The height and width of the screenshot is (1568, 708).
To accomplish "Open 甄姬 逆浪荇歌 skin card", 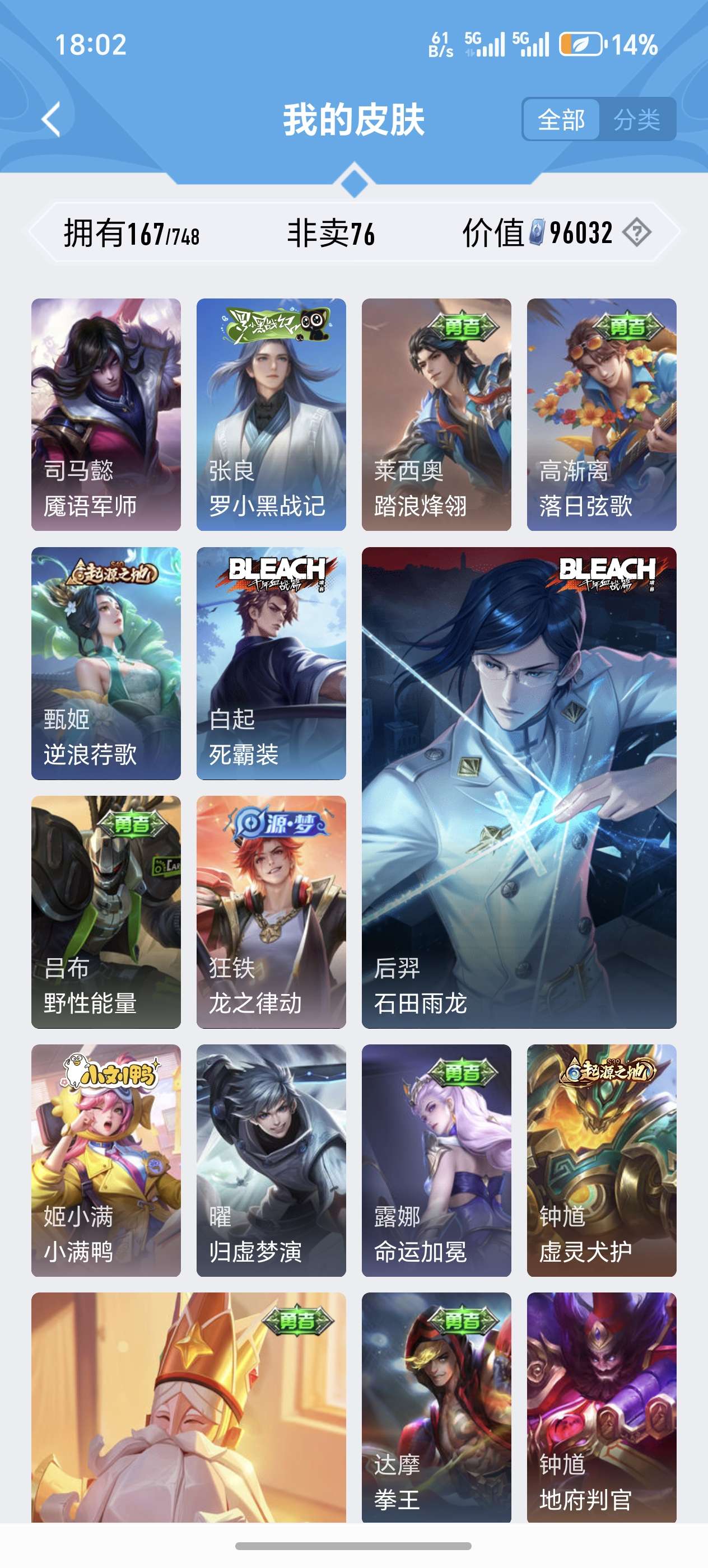I will (106, 663).
